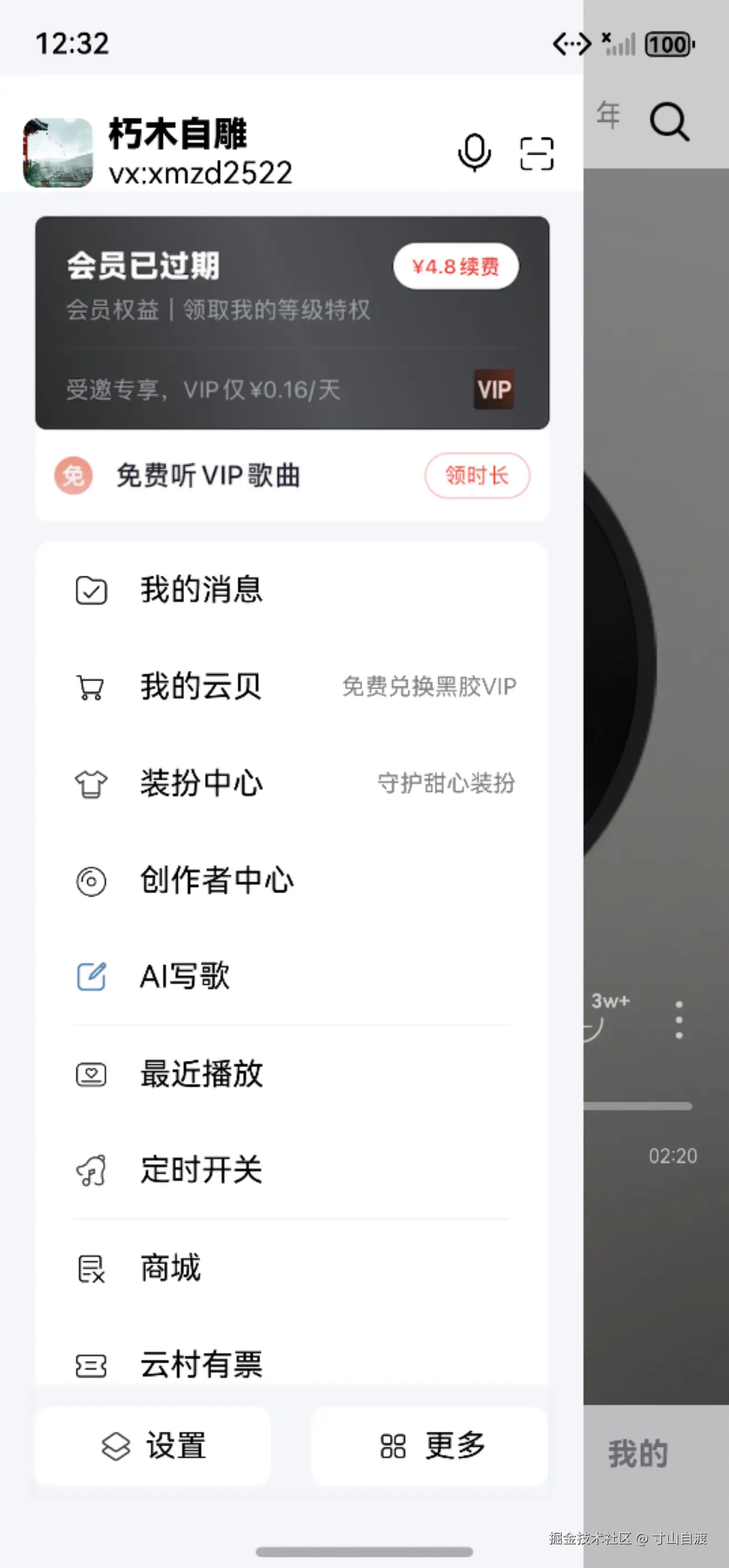Enter 创作者中心
This screenshot has height=1568, width=729.
tap(216, 880)
